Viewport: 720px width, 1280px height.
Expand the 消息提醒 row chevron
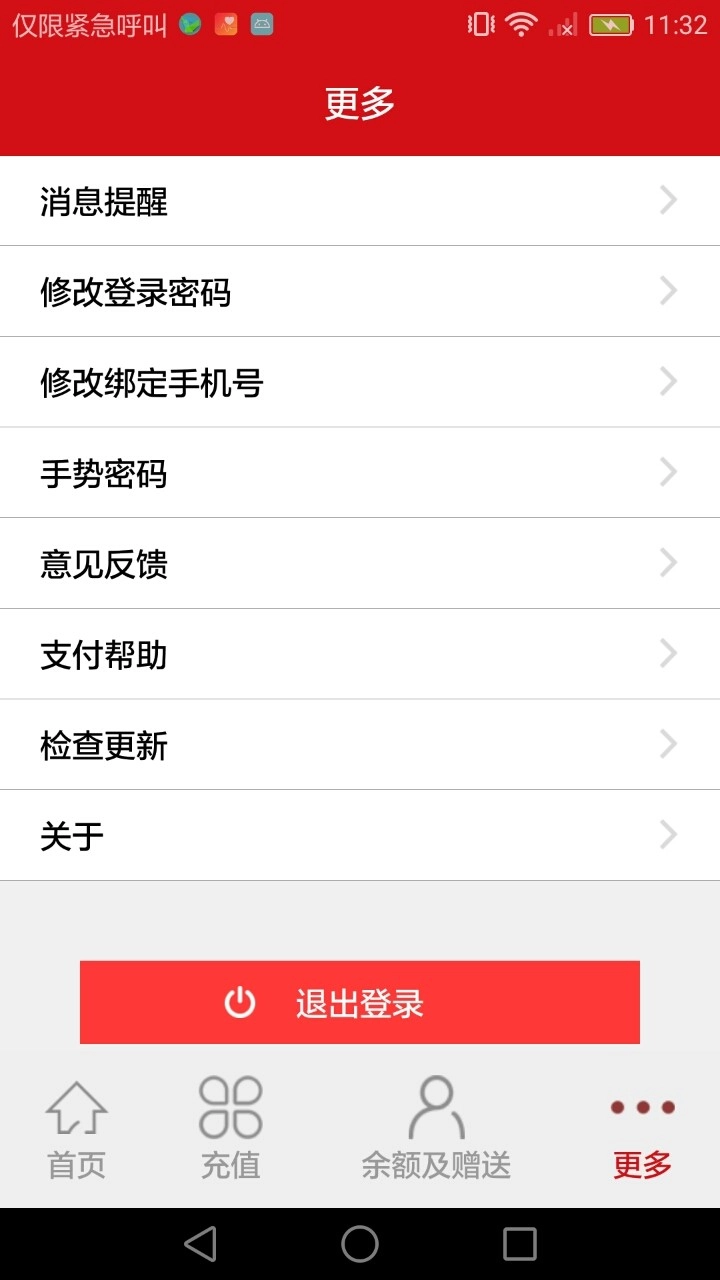[x=667, y=200]
